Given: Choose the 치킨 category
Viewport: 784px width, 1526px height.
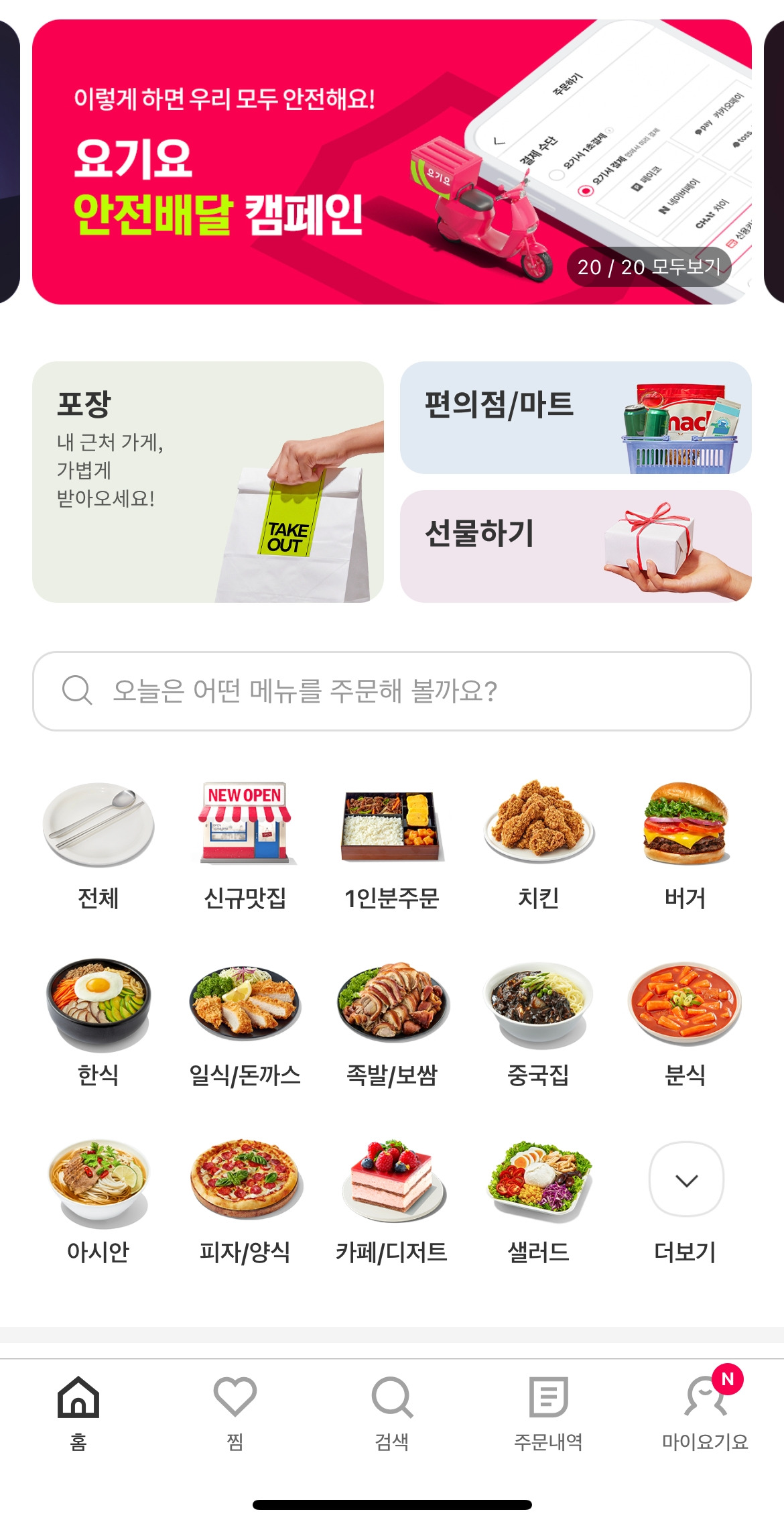Looking at the screenshot, I should point(539,845).
